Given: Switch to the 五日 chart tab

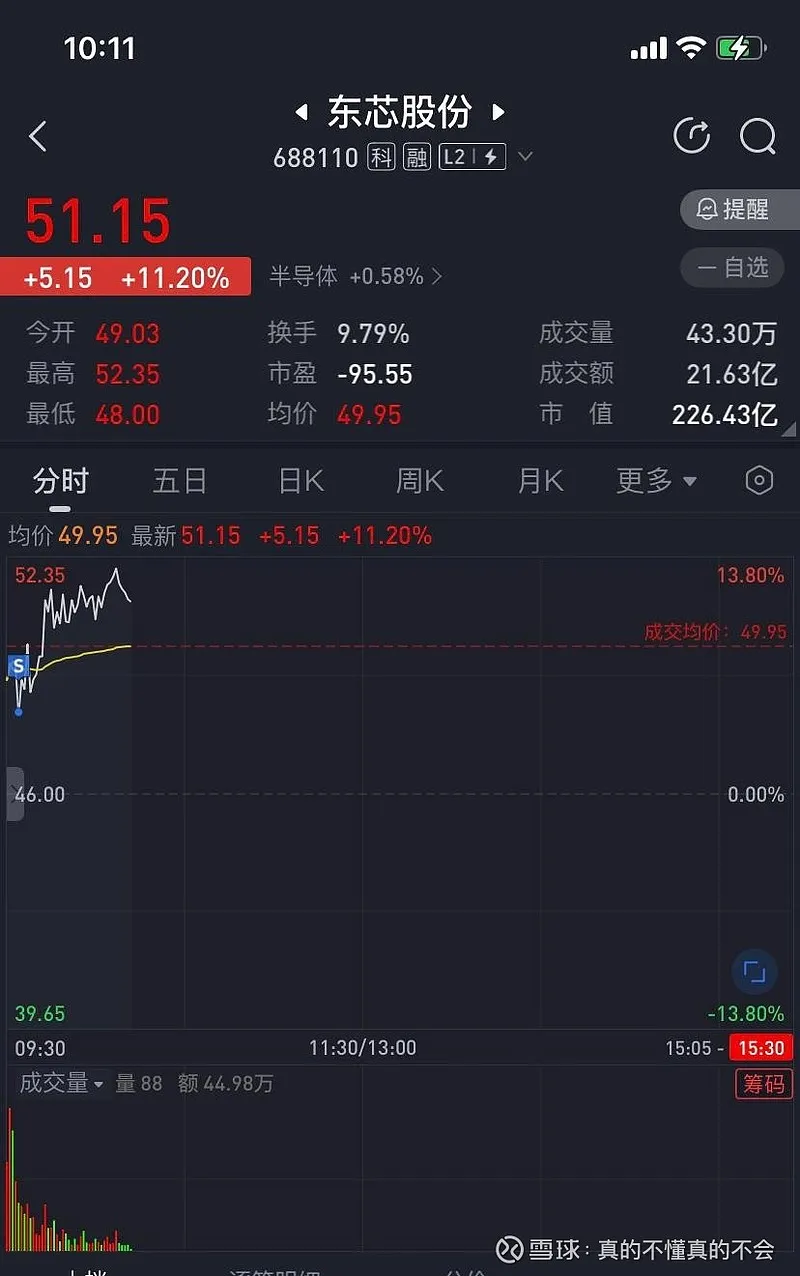Looking at the screenshot, I should pos(180,481).
